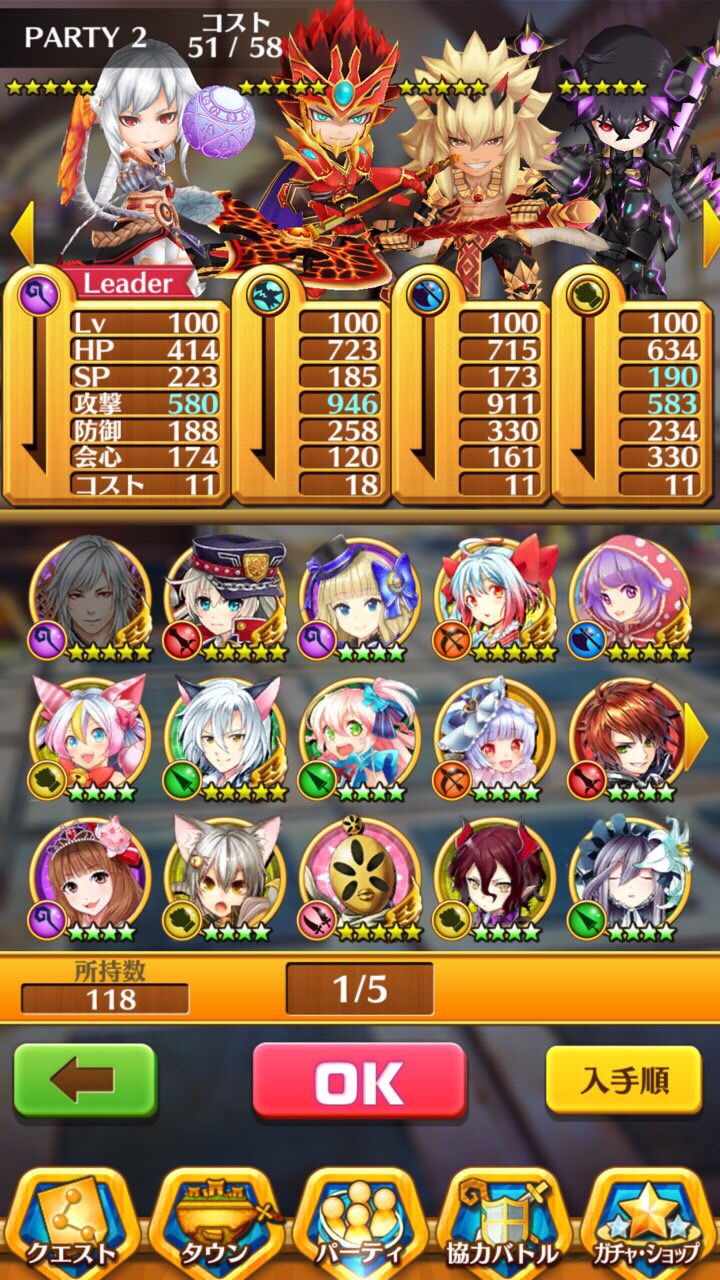Go back with the green arrow button
This screenshot has width=720, height=1280.
(x=85, y=1081)
